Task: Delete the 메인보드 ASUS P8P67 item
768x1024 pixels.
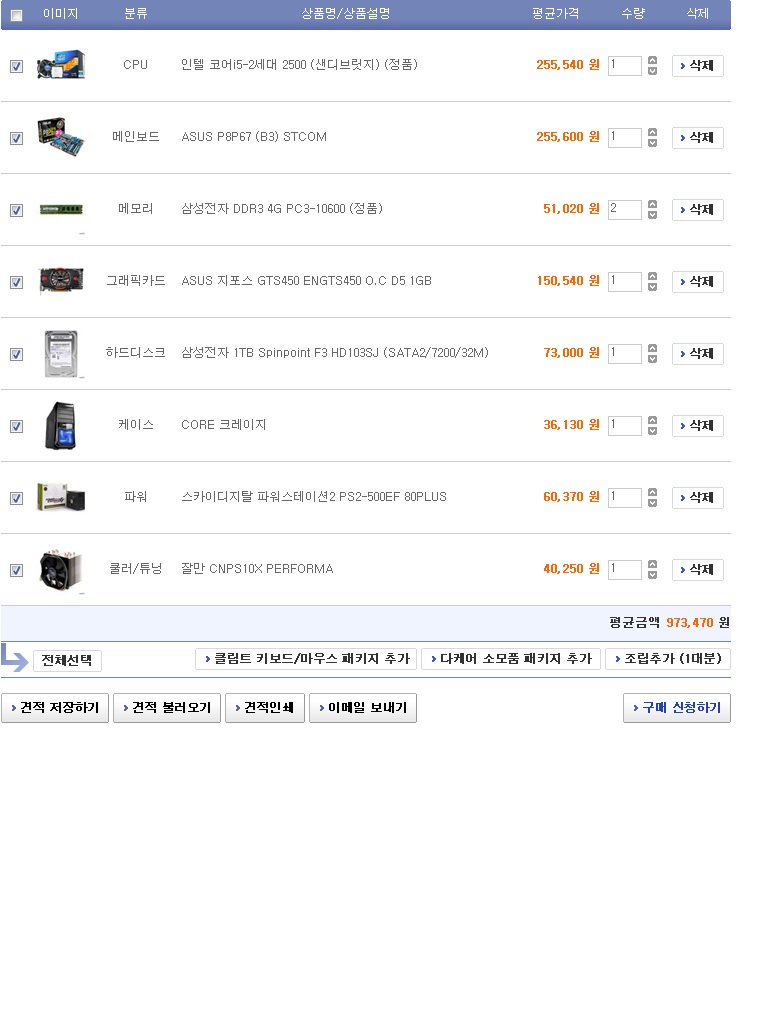Action: [x=697, y=138]
